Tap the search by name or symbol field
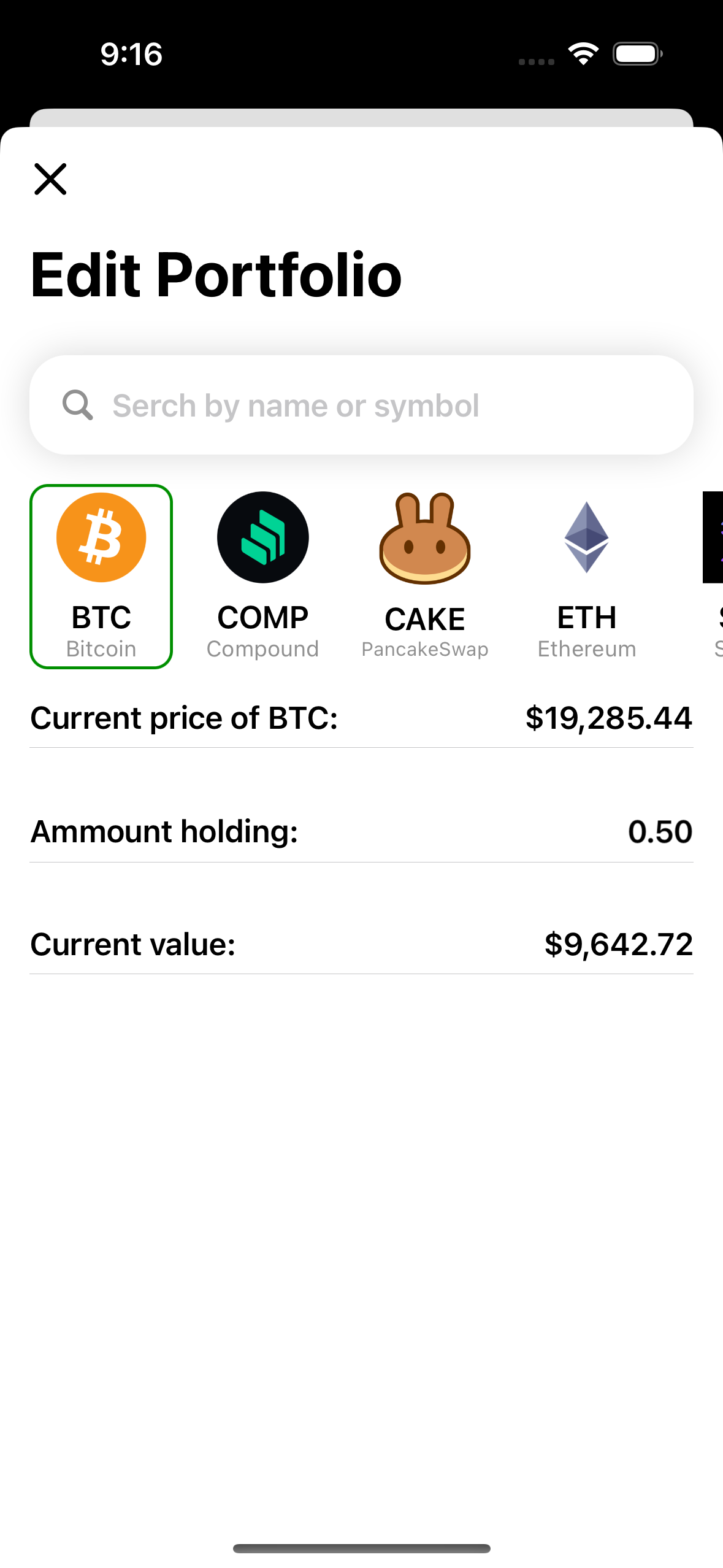This screenshot has width=723, height=1568. click(361, 405)
